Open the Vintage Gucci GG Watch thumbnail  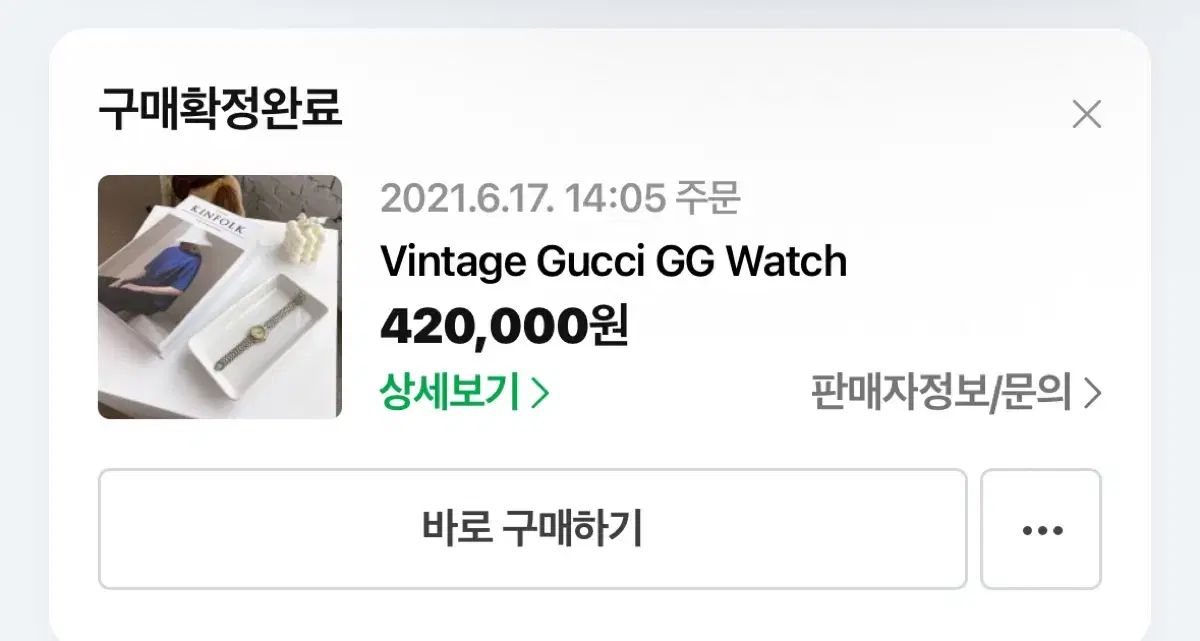(x=220, y=297)
